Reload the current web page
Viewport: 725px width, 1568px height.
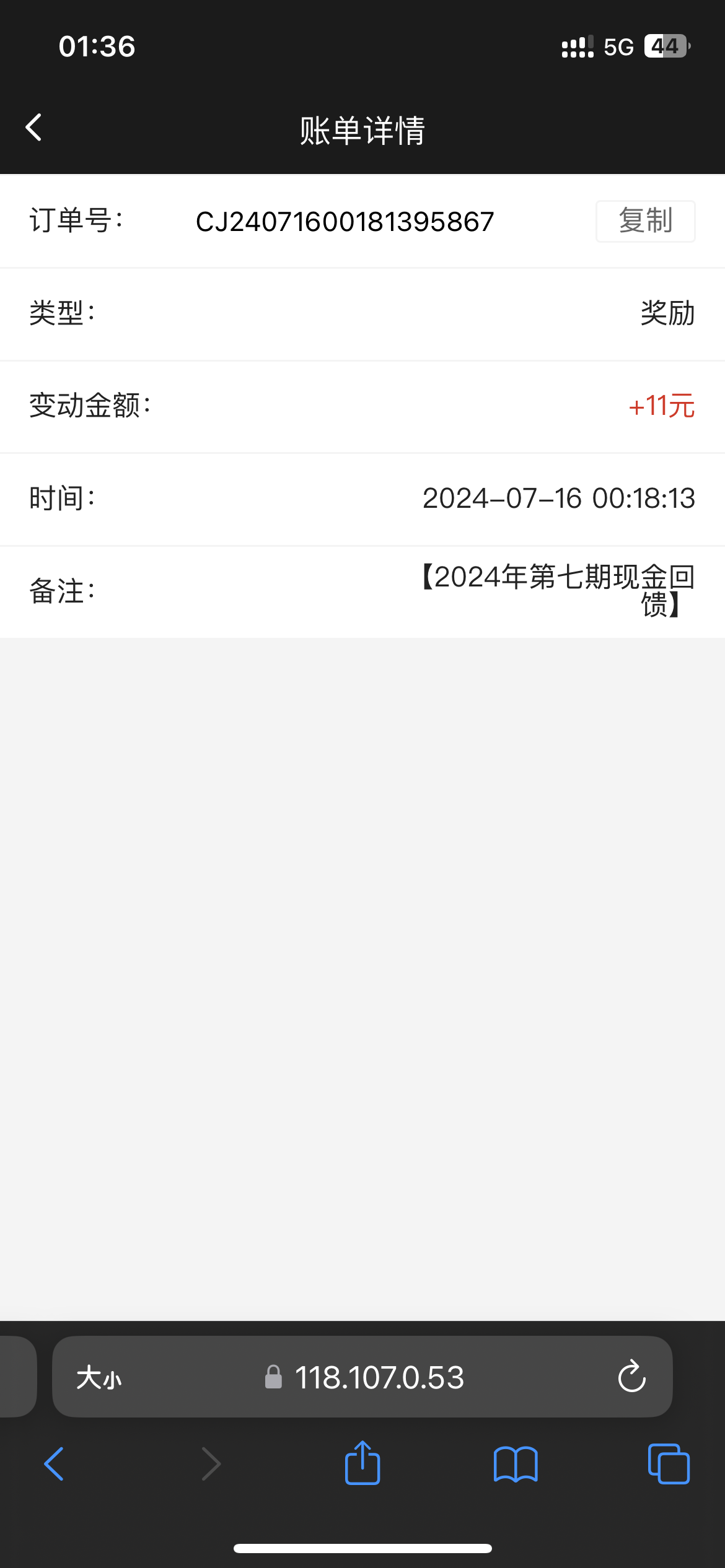[x=631, y=1377]
